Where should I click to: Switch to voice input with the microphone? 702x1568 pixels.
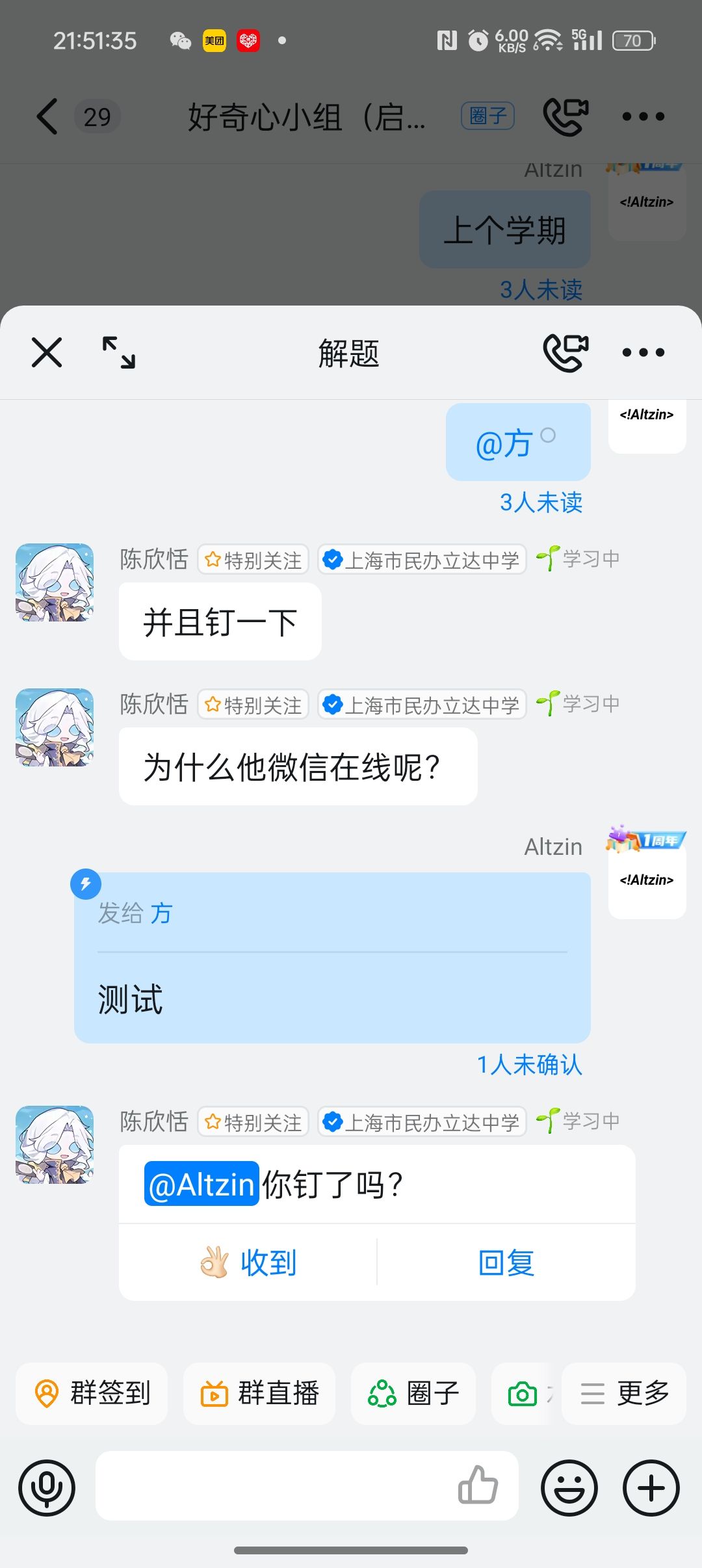coord(47,1487)
